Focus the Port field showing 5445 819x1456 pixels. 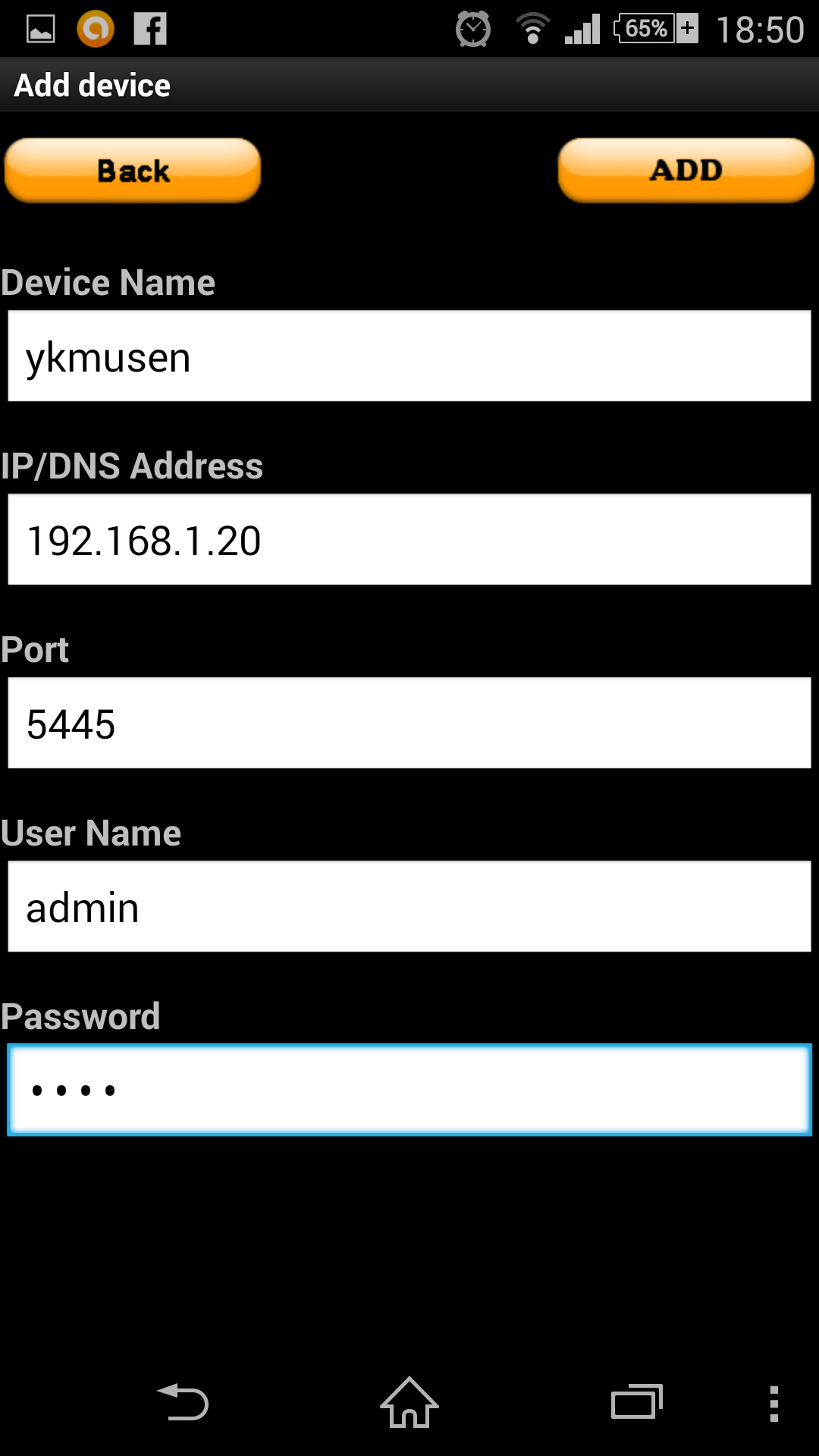click(409, 723)
